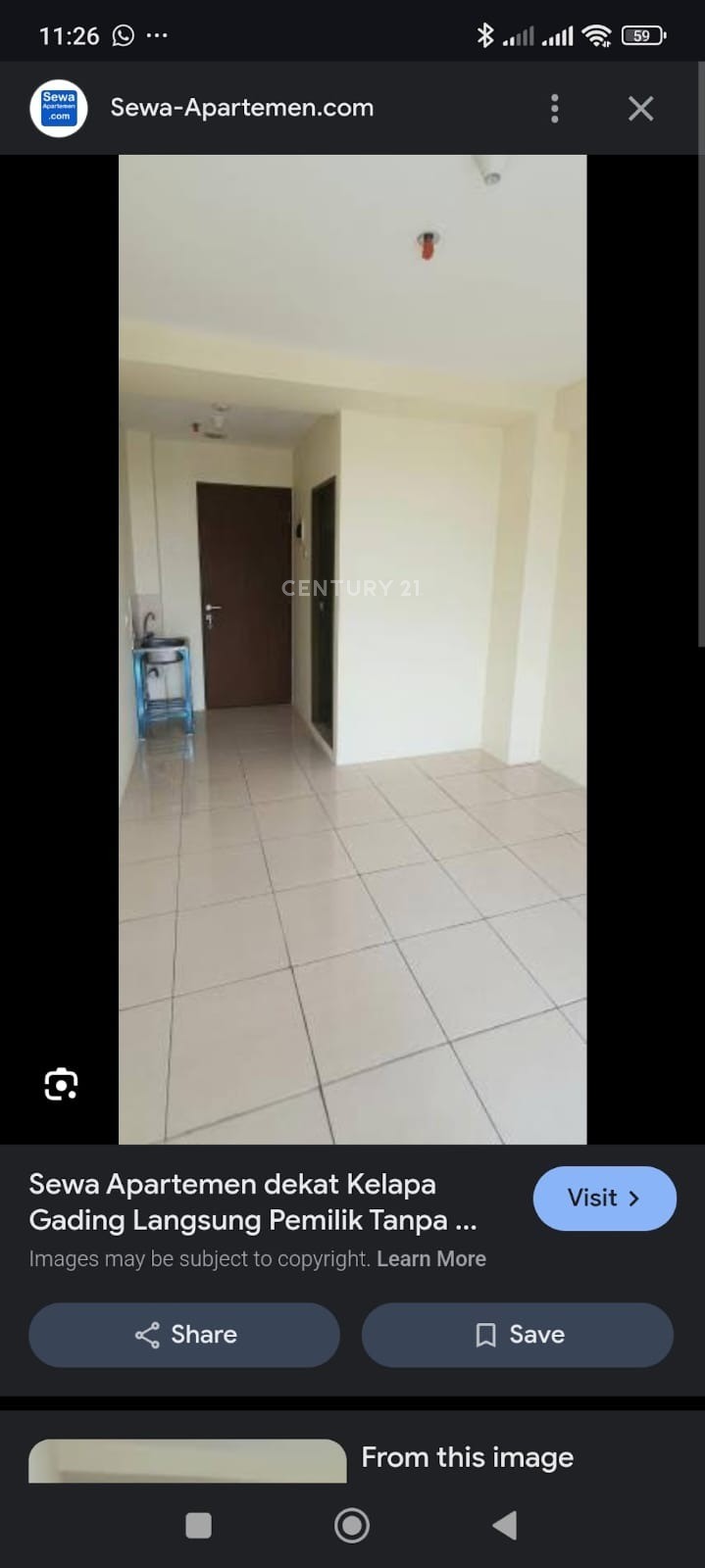Open the Sewa-Apartemen.com site logo
This screenshot has height=1568, width=705.
[x=59, y=108]
